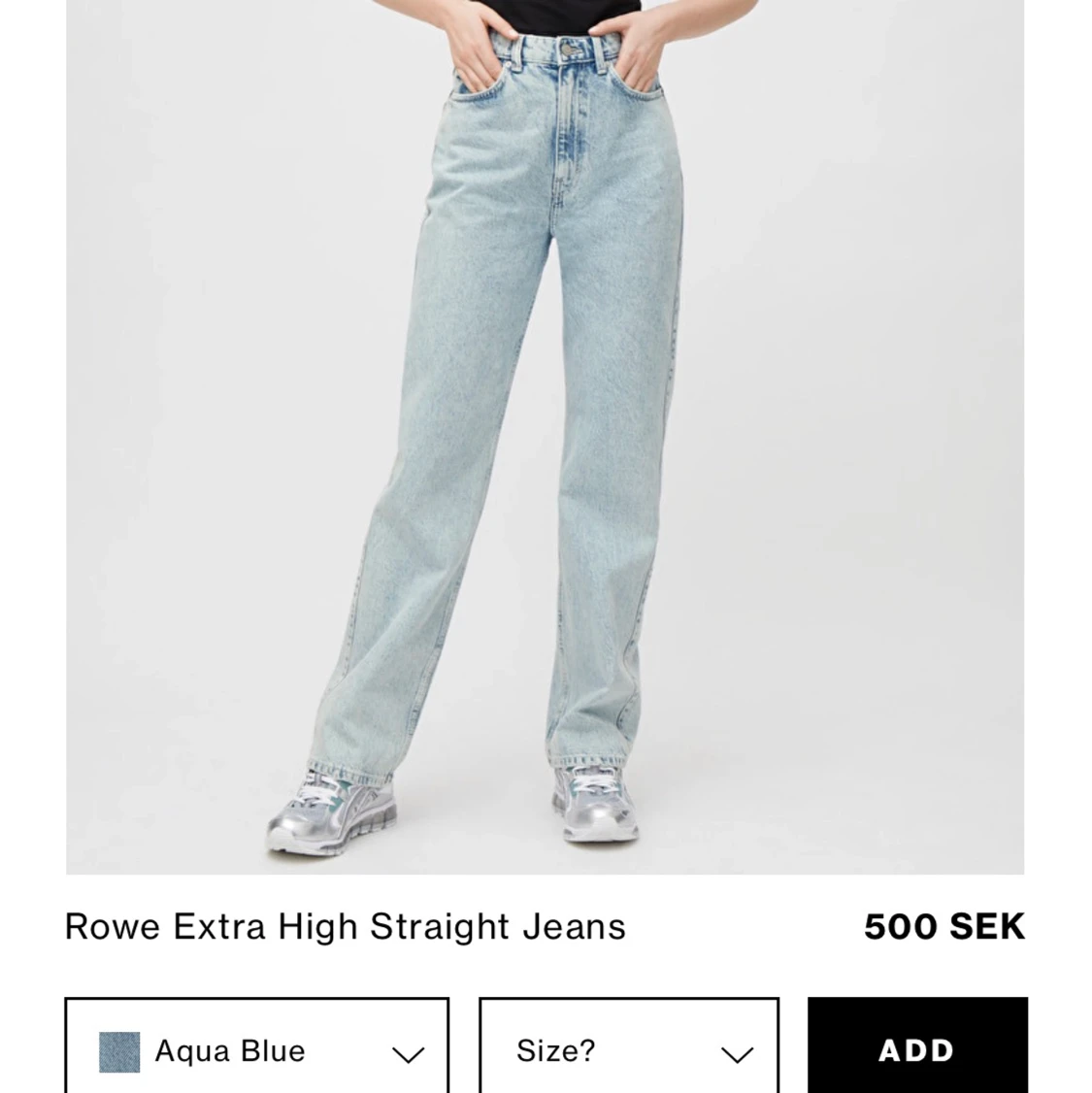The width and height of the screenshot is (1092, 1093).
Task: Click the Aqua Blue text label
Action: coord(230,1051)
